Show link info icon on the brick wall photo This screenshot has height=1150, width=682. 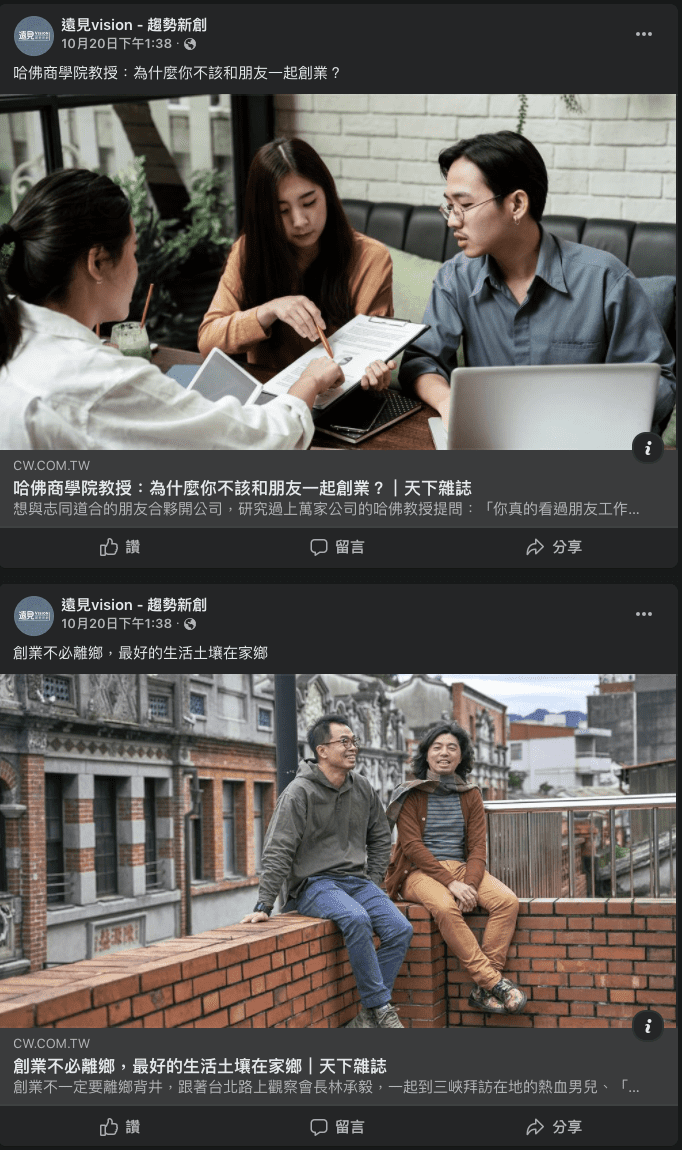pyautogui.click(x=648, y=1025)
